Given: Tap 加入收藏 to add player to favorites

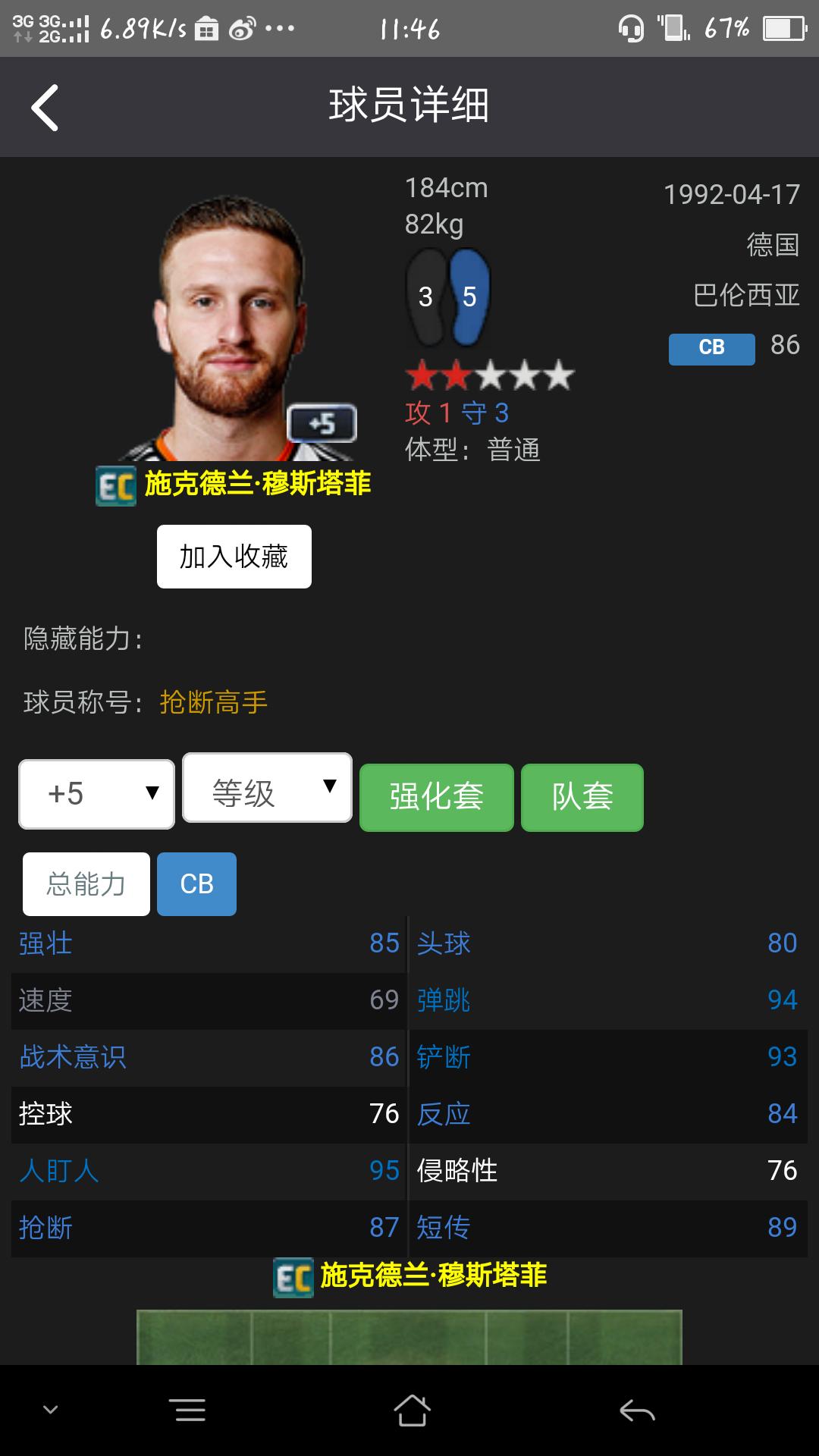Looking at the screenshot, I should 233,556.
